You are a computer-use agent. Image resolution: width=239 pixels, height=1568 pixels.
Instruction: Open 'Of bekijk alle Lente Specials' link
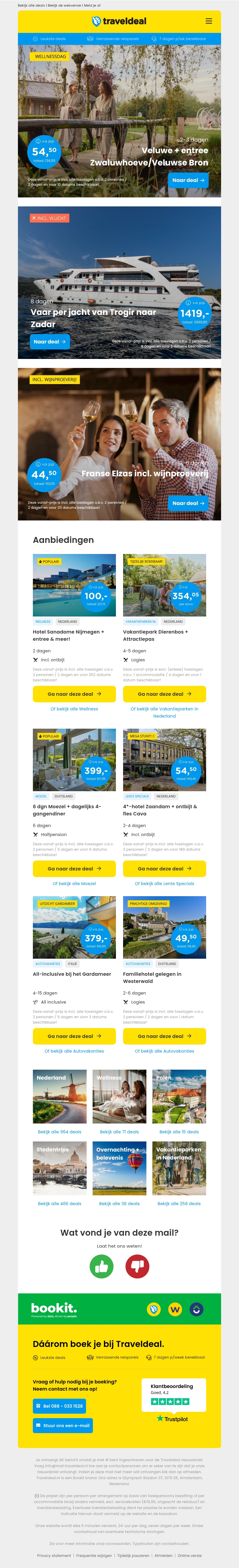164,883
